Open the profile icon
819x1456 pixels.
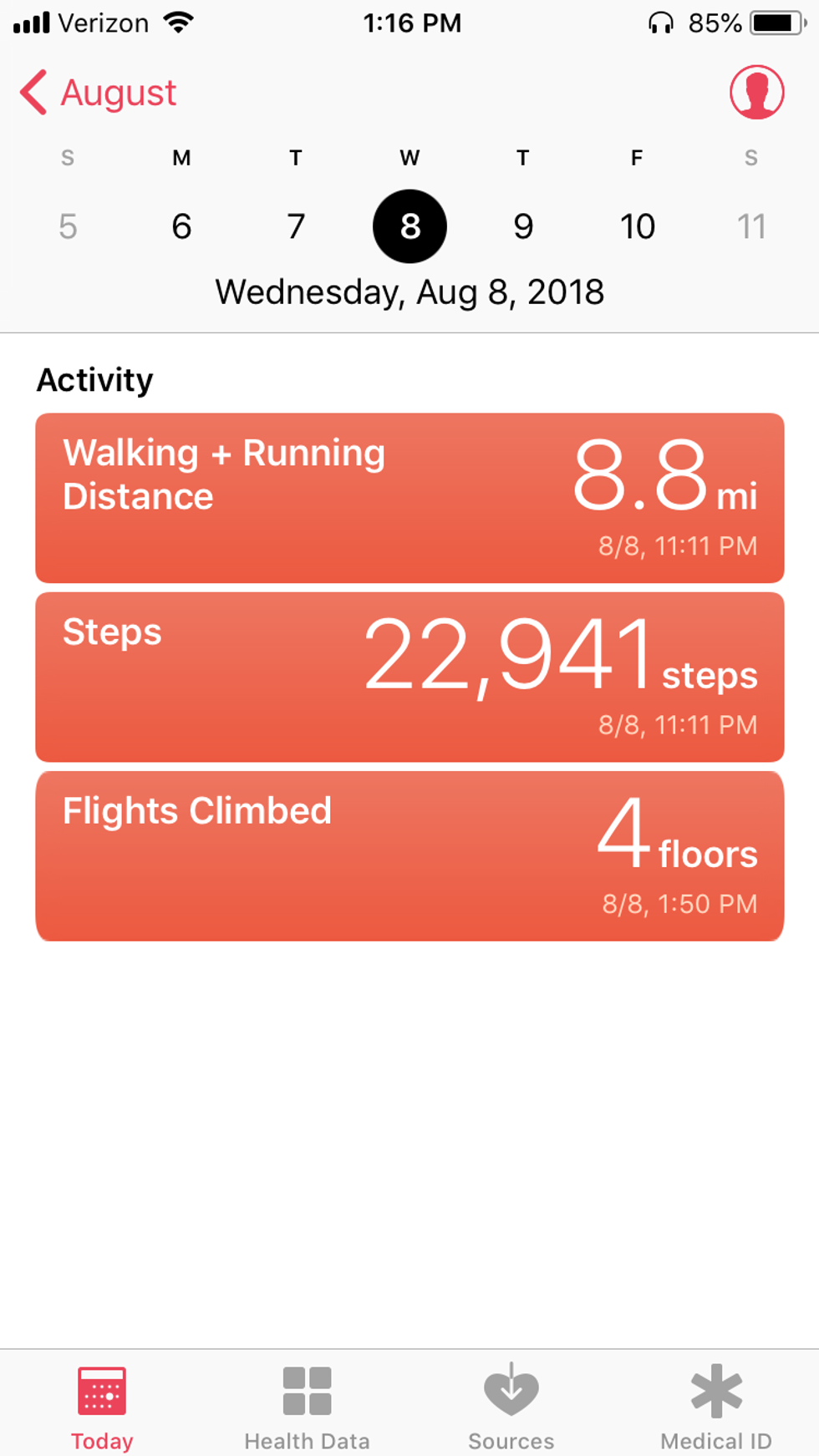click(x=756, y=92)
